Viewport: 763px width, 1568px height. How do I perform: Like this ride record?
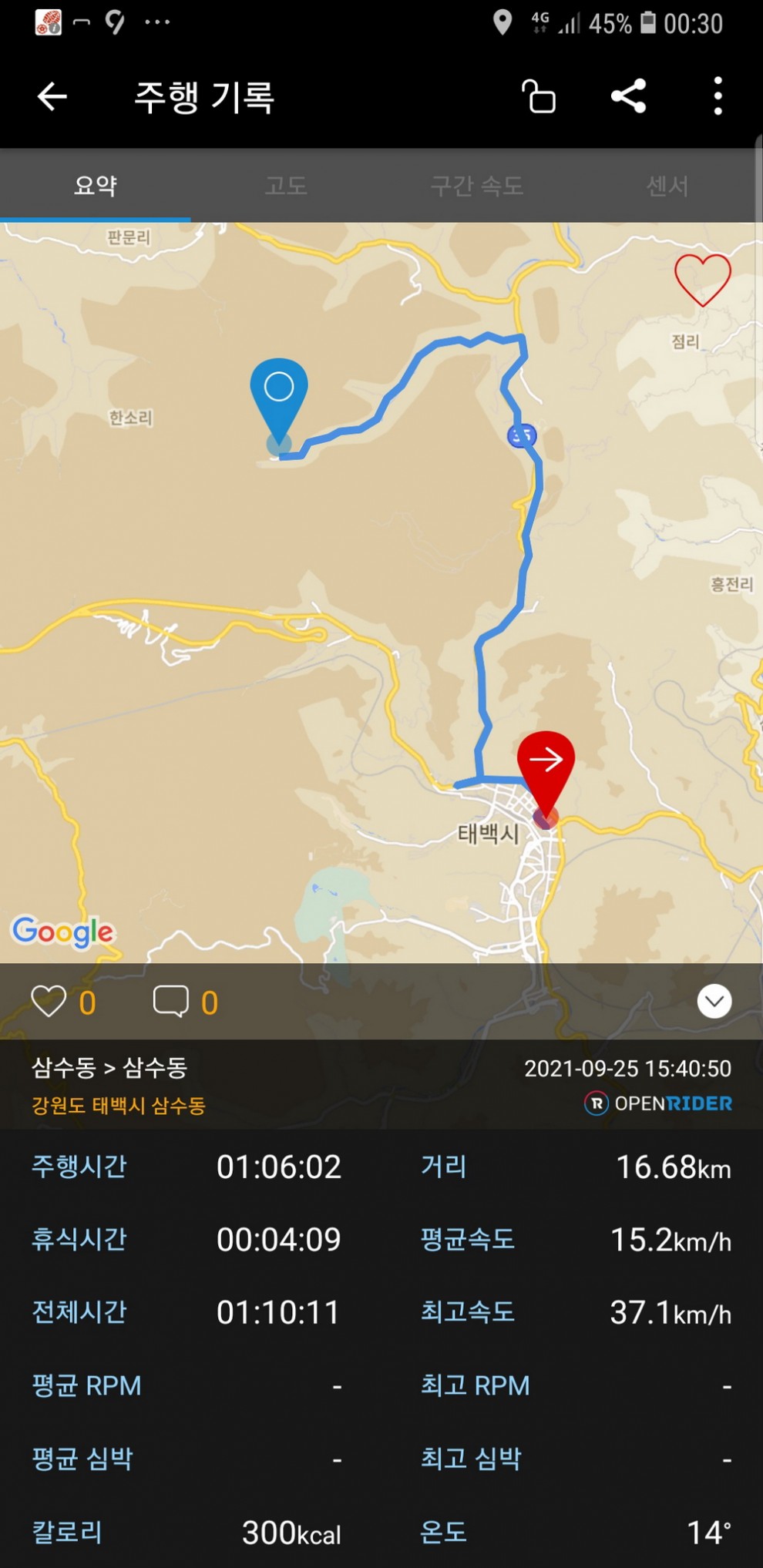tap(49, 1002)
